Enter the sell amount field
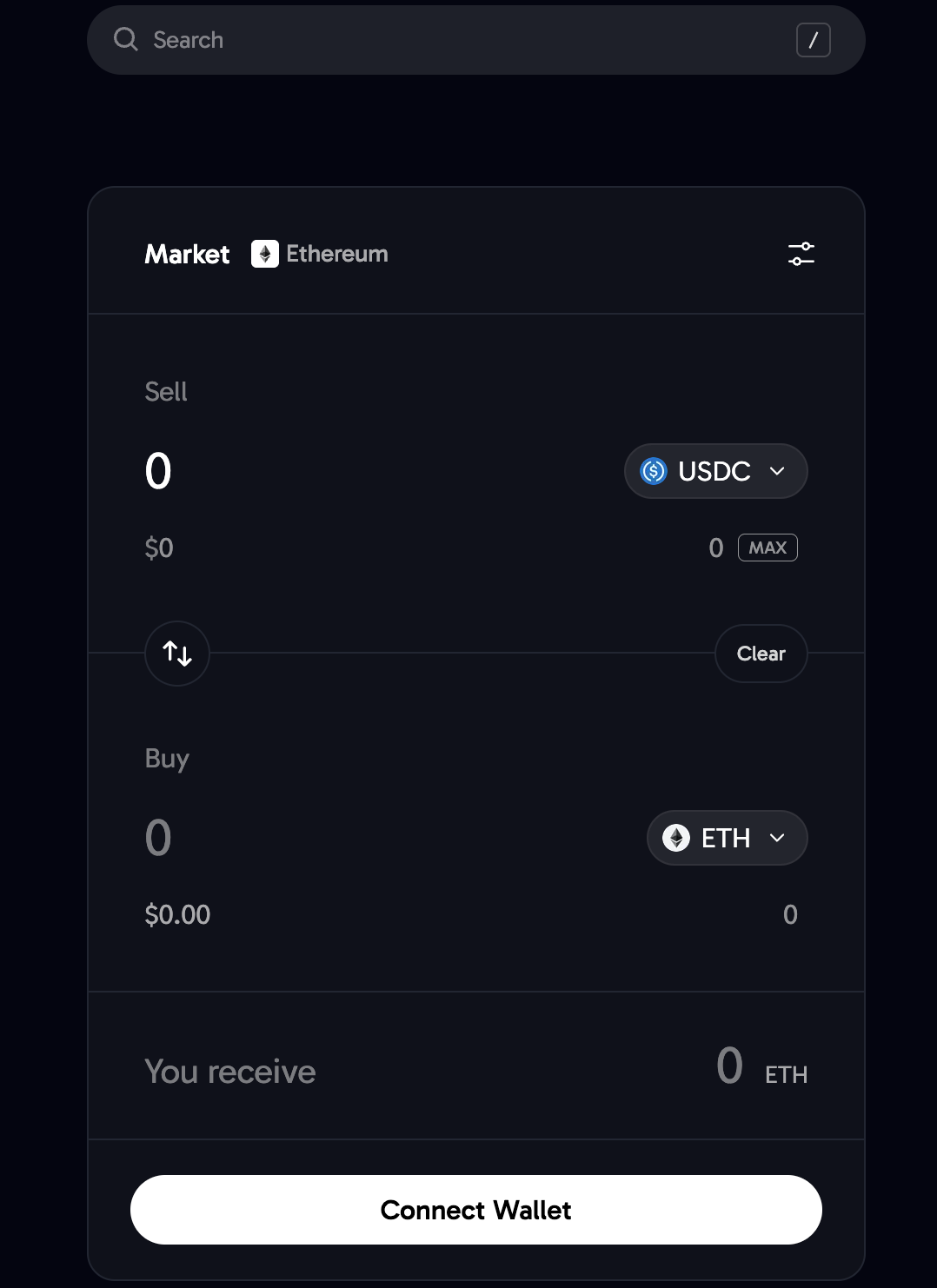The image size is (937, 1288). point(348,471)
